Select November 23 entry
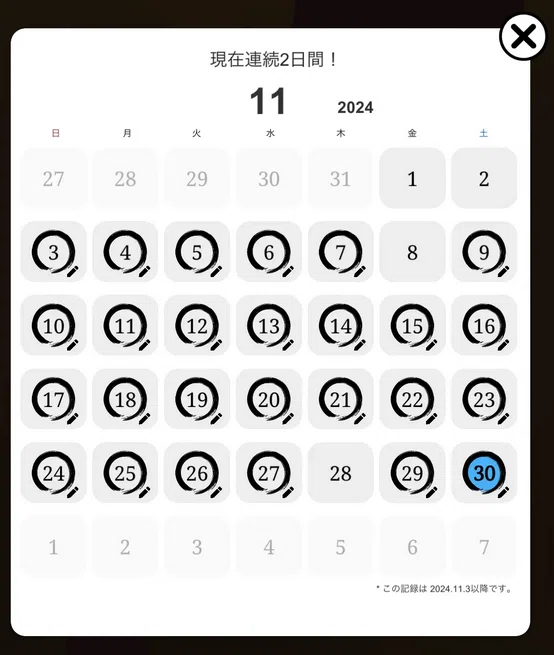Image resolution: width=554 pixels, height=655 pixels. pos(484,400)
